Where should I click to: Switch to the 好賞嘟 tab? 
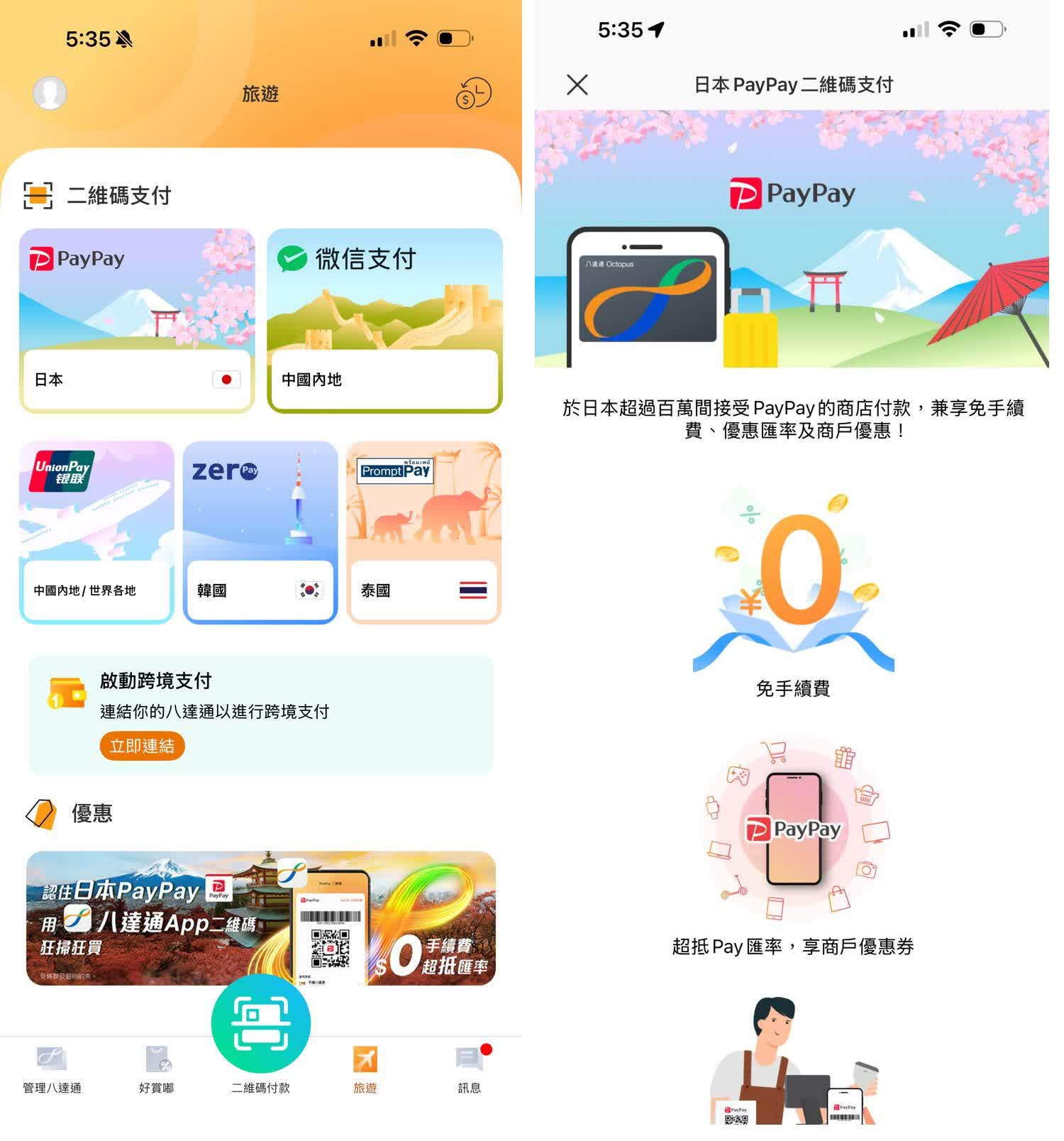pos(156,1069)
